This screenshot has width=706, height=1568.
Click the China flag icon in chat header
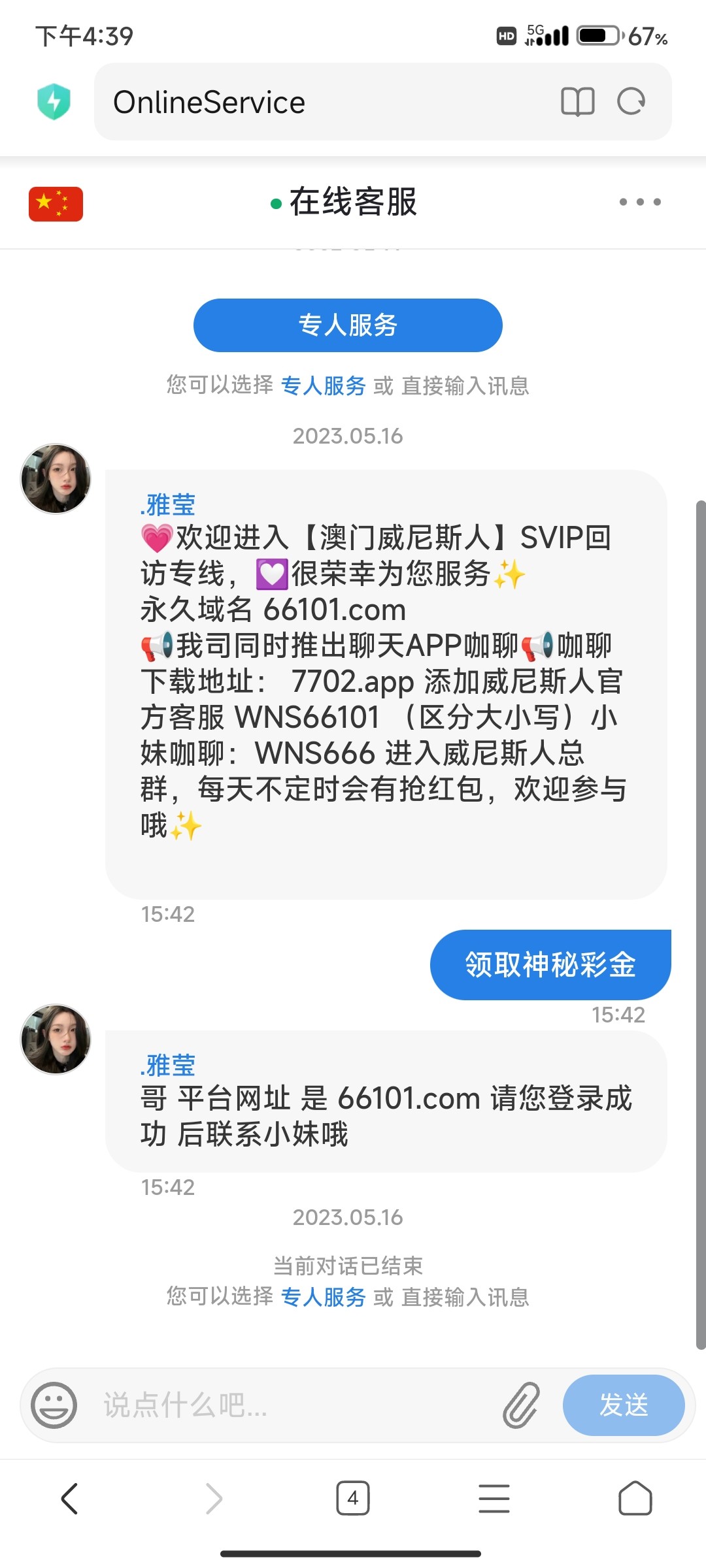[56, 204]
